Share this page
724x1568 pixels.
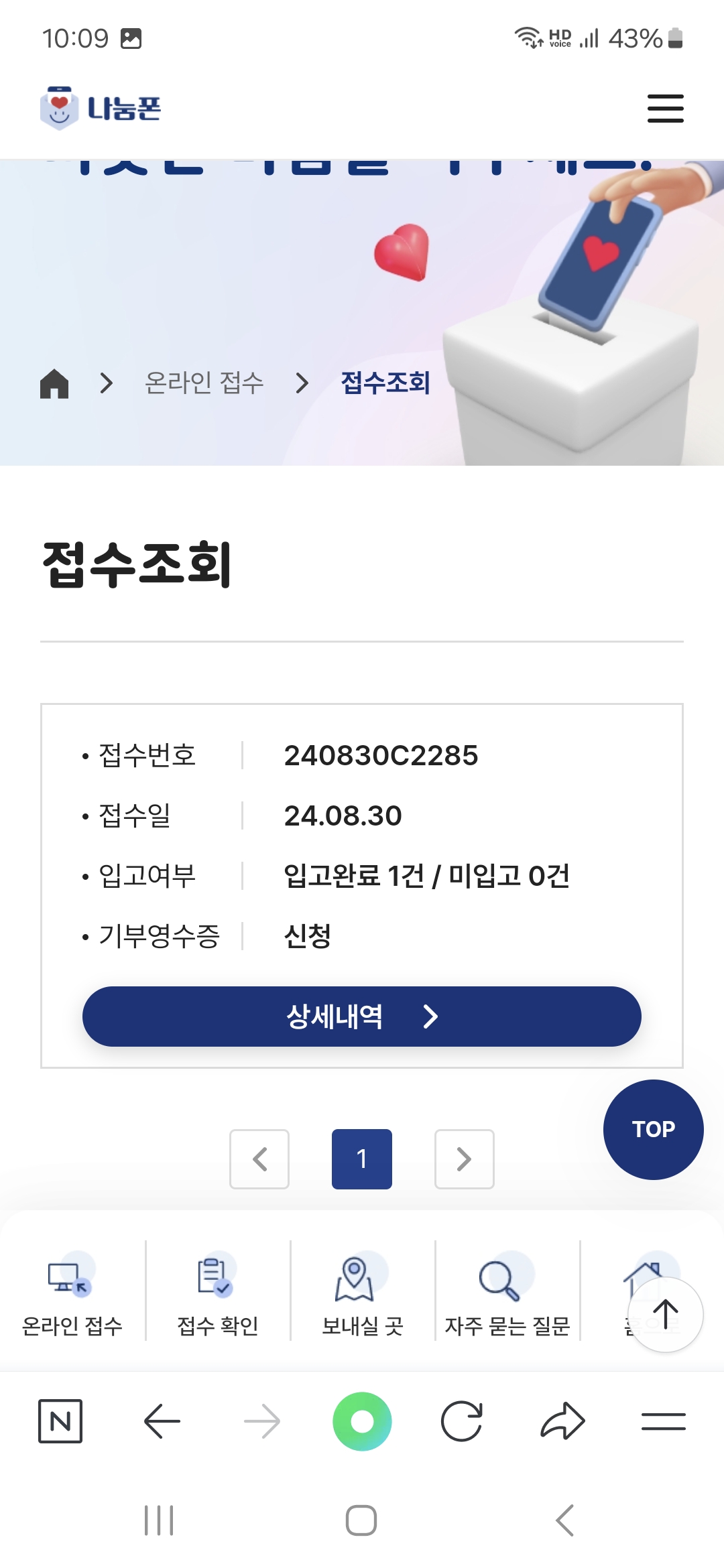click(x=562, y=1421)
